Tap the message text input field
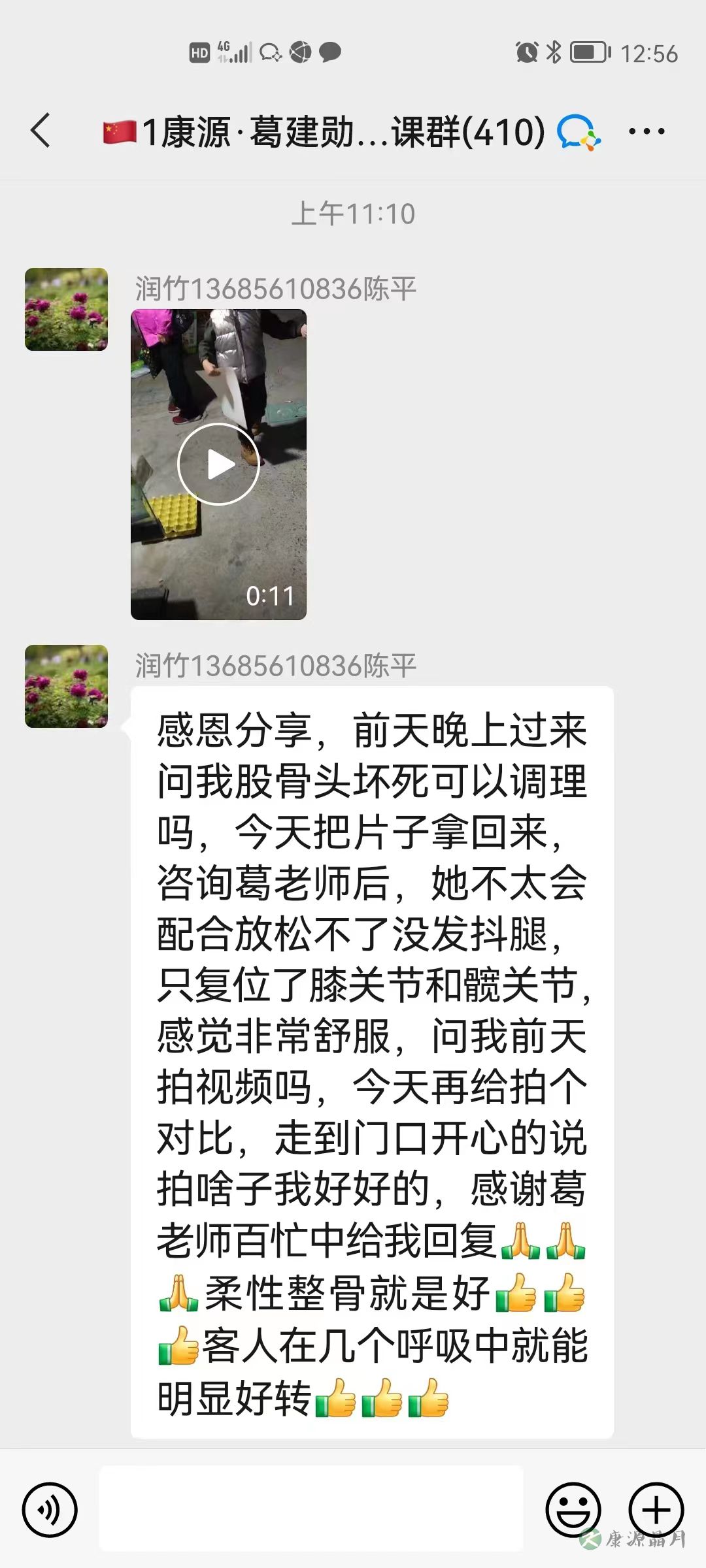Screen dimensions: 706x1568 tap(311, 1509)
